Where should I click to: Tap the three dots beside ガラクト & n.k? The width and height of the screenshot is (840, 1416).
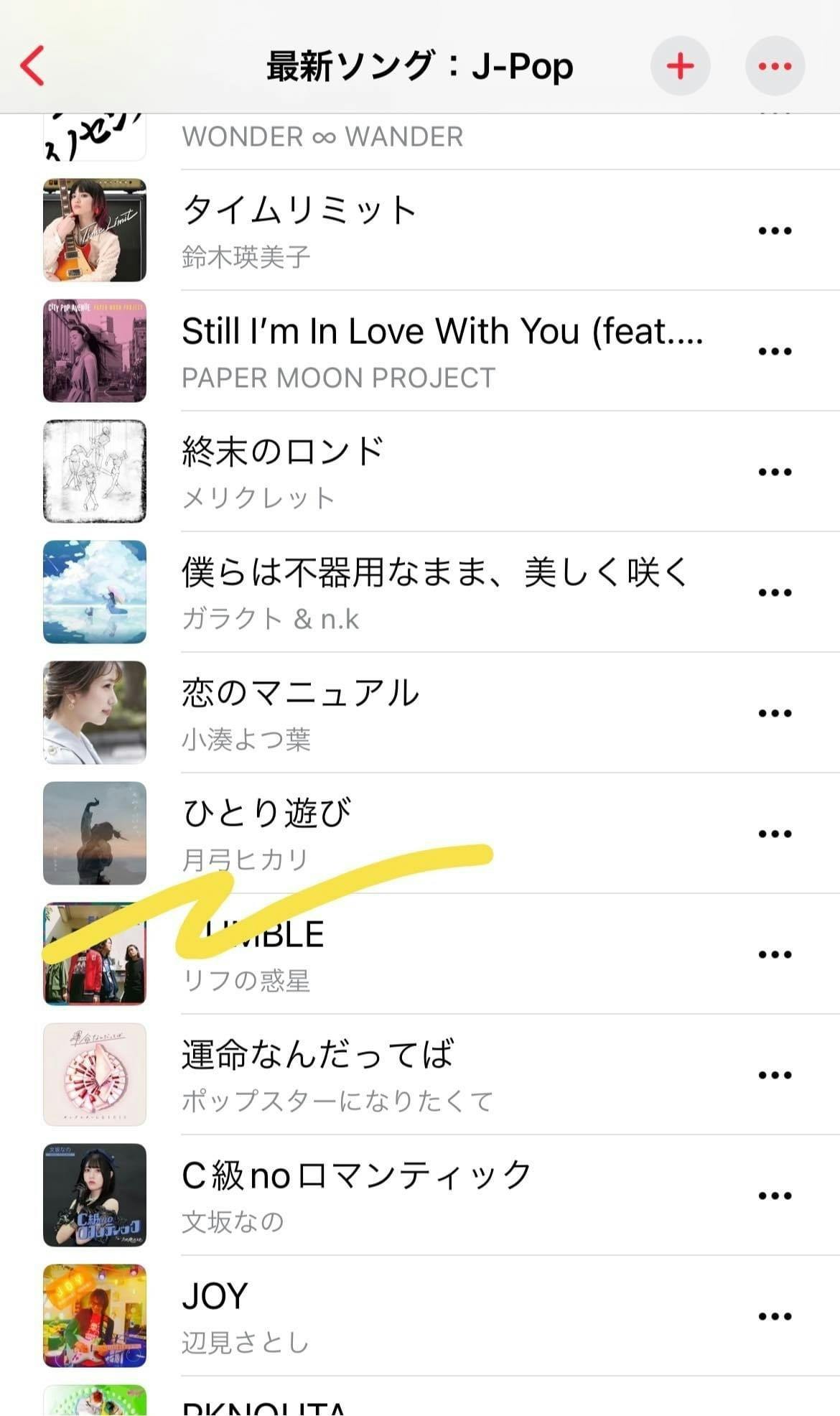pyautogui.click(x=775, y=592)
